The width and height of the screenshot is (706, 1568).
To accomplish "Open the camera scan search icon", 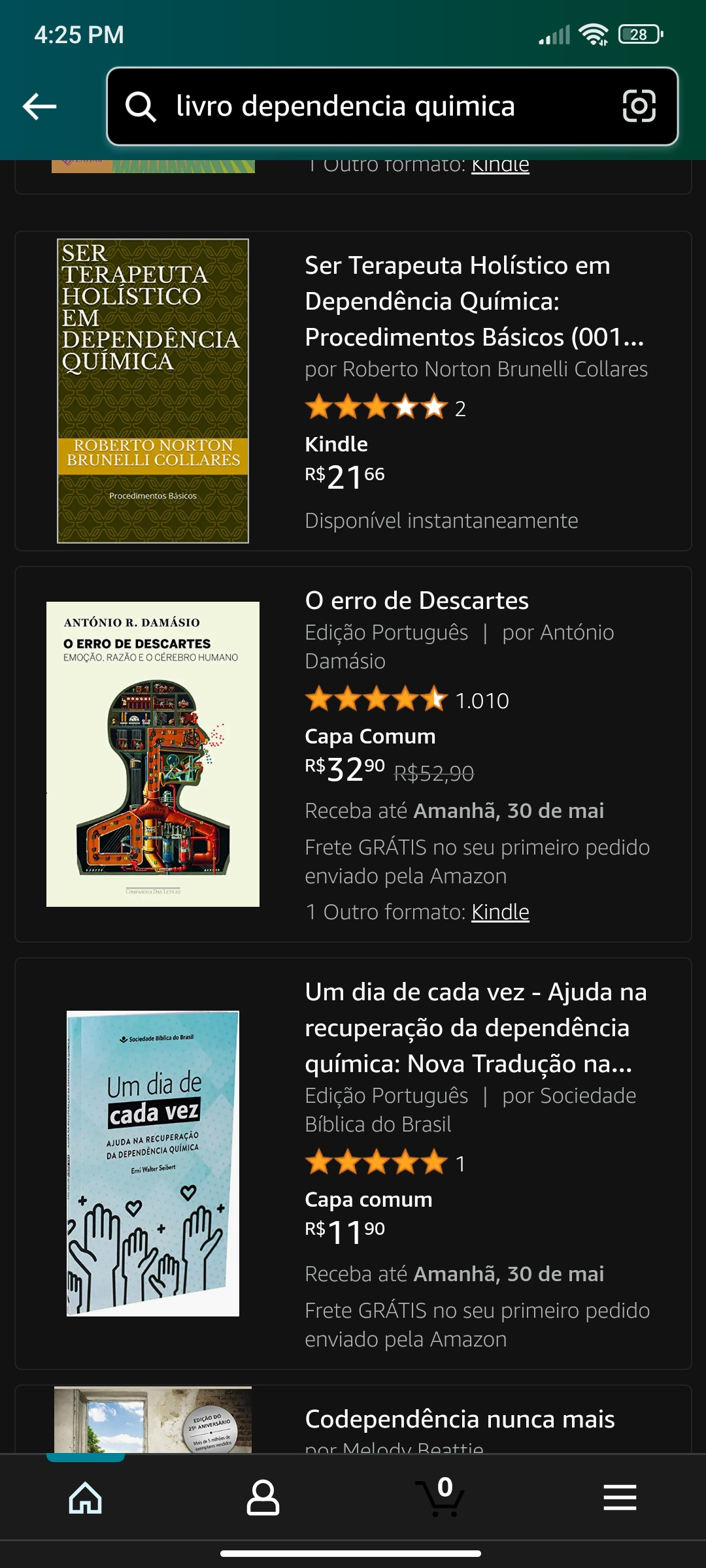I will point(639,106).
